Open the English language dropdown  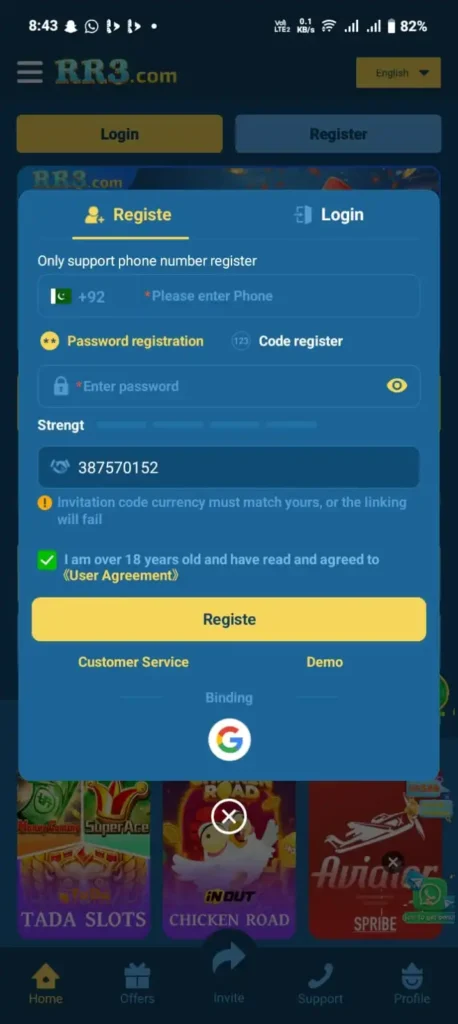tap(399, 72)
